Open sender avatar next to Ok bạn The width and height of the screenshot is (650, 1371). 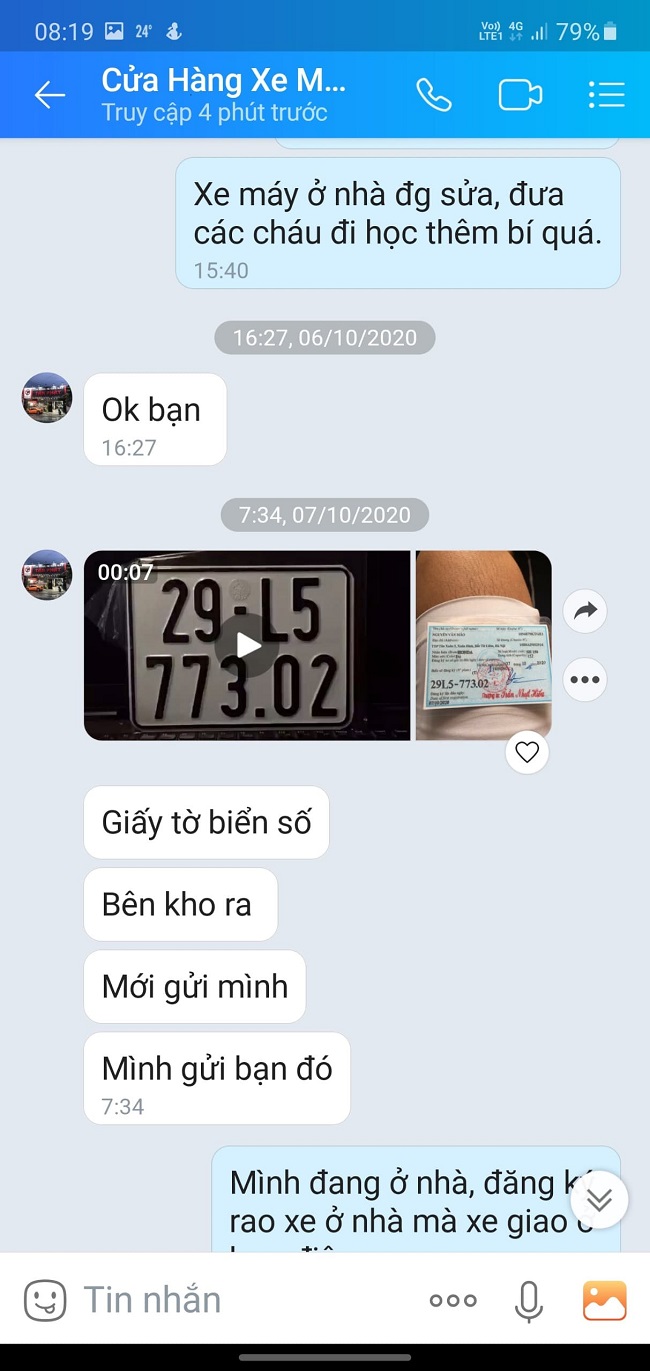coord(47,398)
